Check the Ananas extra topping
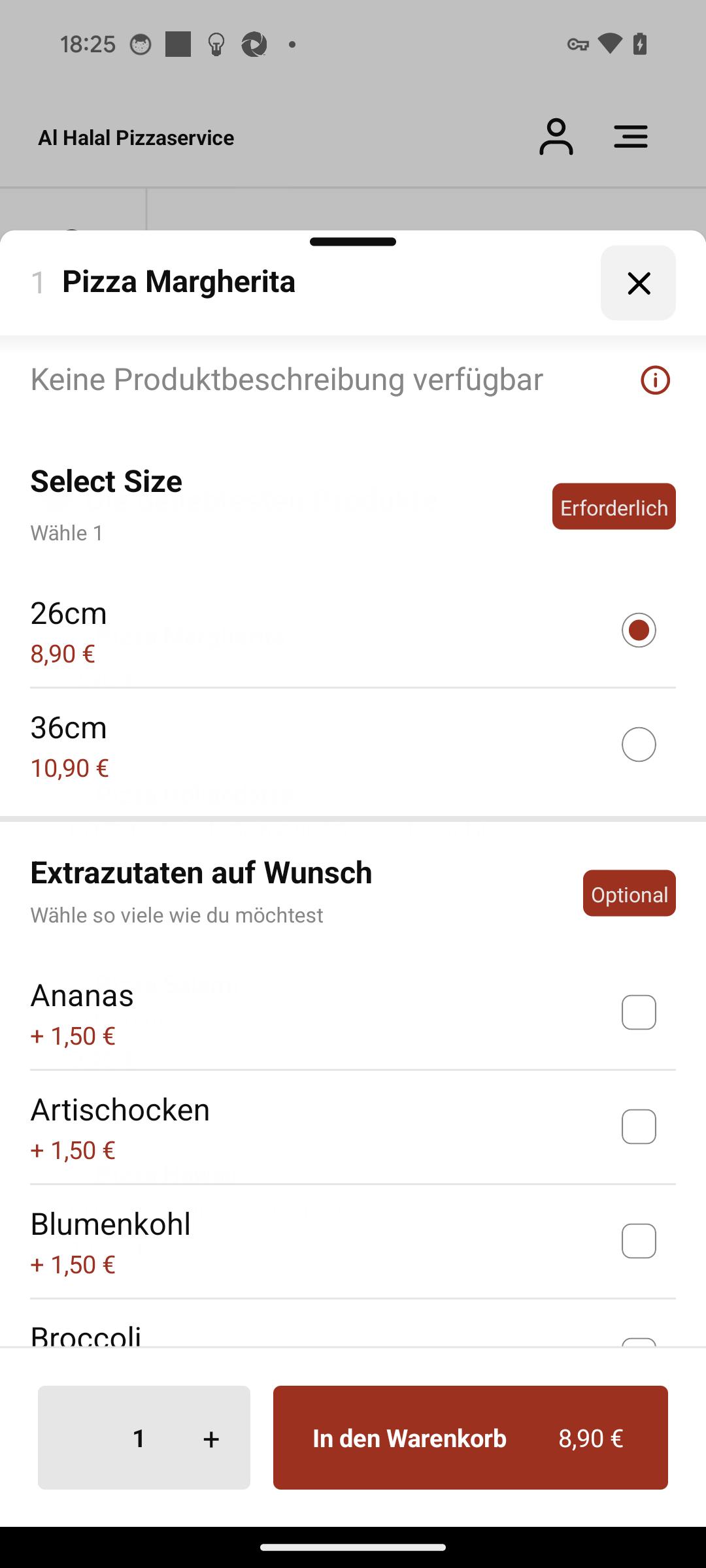This screenshot has height=1568, width=706. point(638,1012)
